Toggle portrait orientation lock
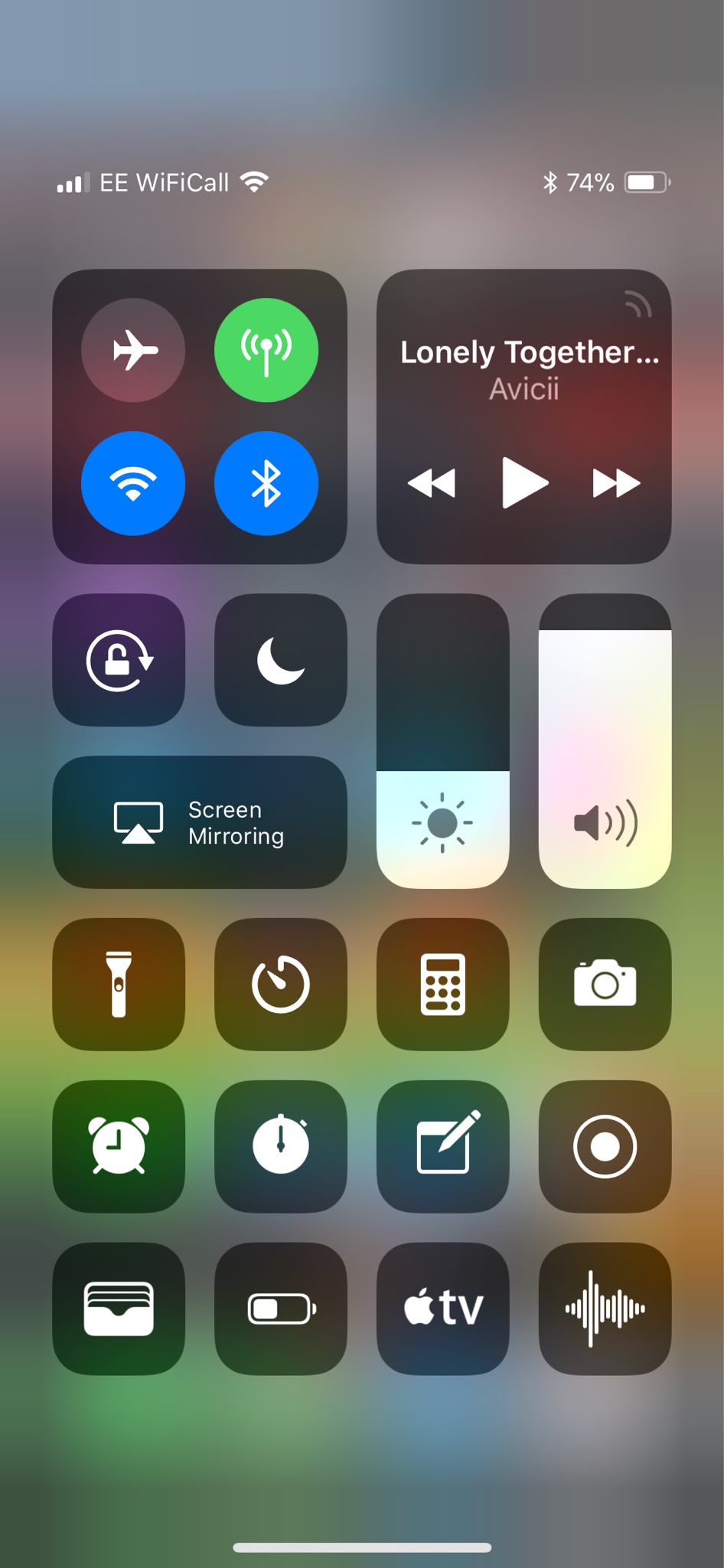This screenshot has width=724, height=1568. point(119,660)
